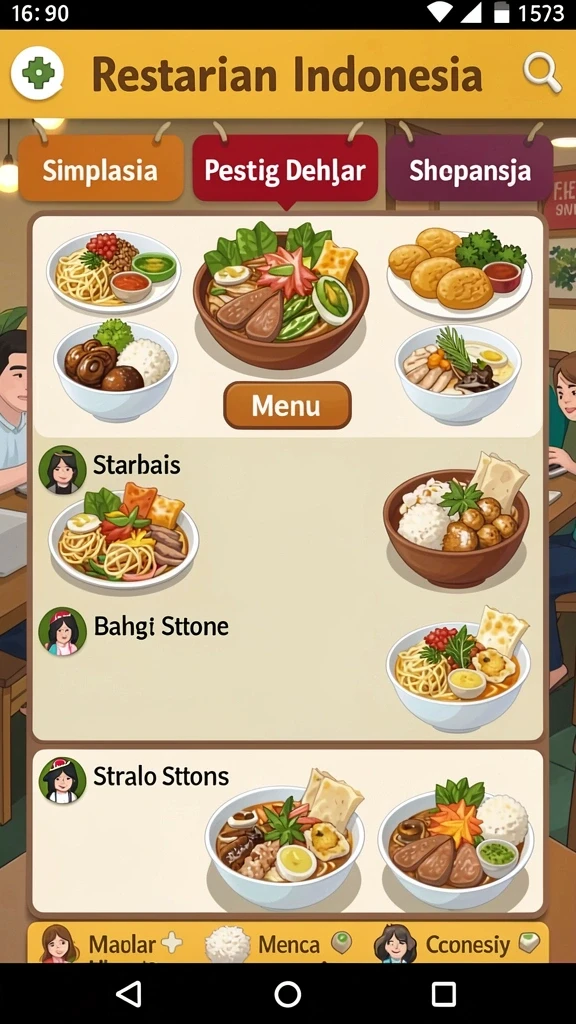Tap the green puzzle icon in header
Image resolution: width=576 pixels, height=1024 pixels.
pos(37,73)
